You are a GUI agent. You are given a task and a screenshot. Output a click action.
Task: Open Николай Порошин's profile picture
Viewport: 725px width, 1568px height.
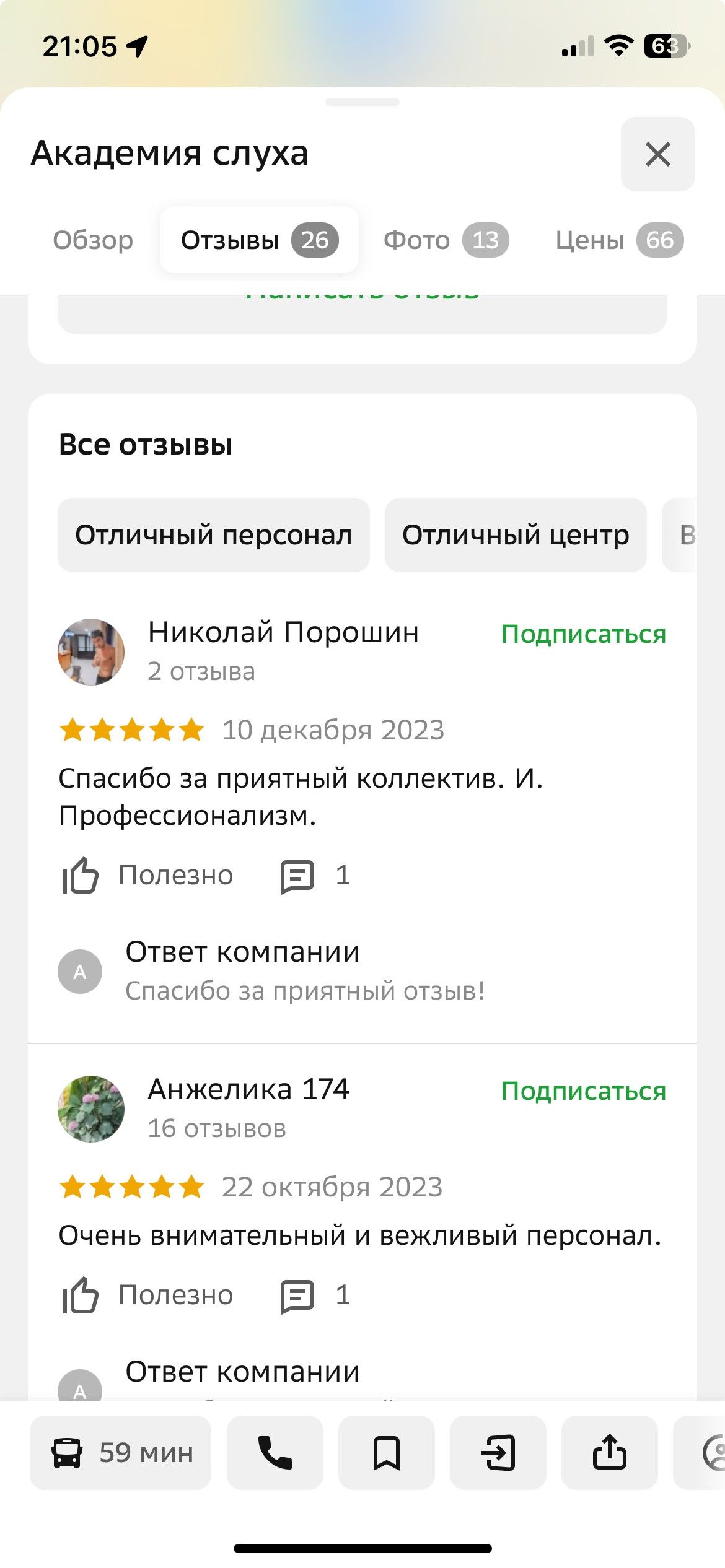click(91, 651)
